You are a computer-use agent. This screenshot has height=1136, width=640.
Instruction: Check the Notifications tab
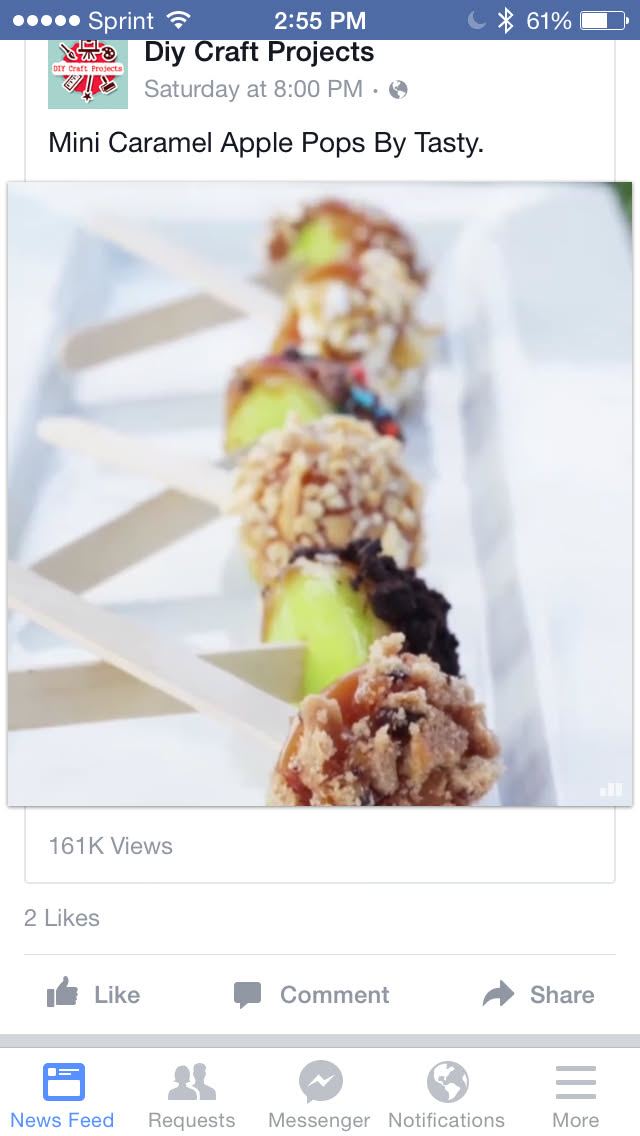[447, 1095]
